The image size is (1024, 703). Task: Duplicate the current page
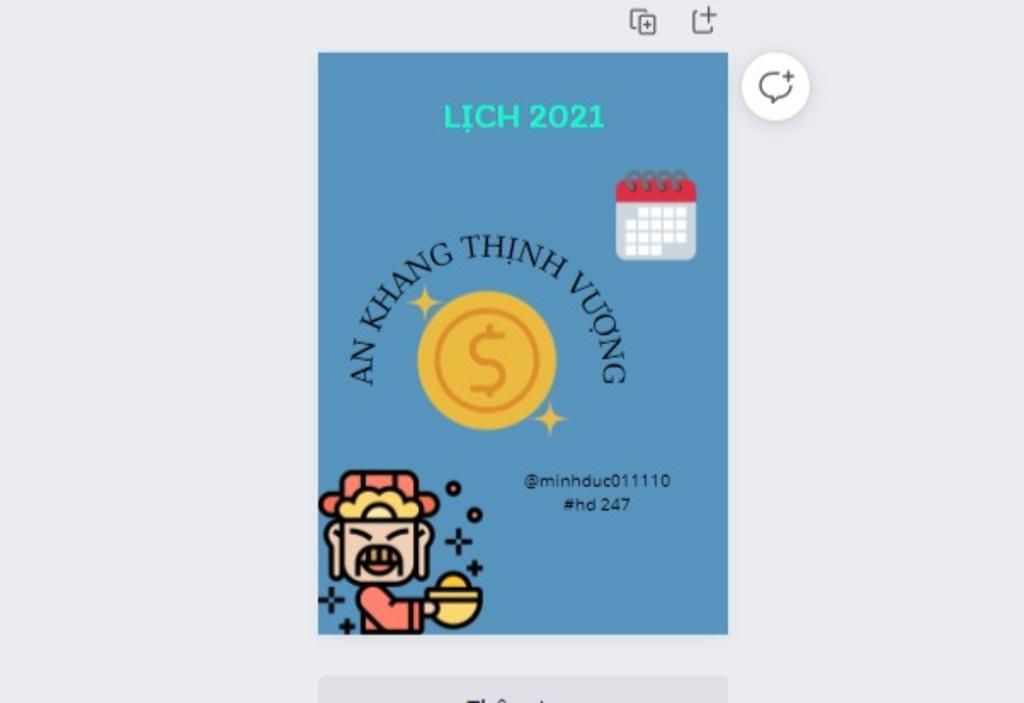coord(642,22)
